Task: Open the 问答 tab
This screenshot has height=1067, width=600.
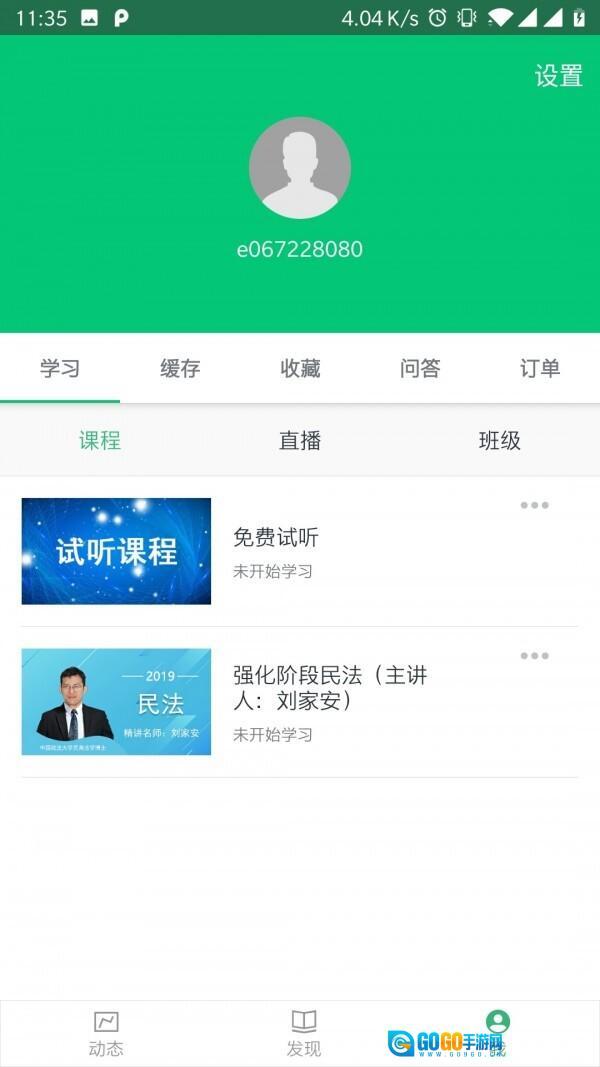Action: pos(420,368)
